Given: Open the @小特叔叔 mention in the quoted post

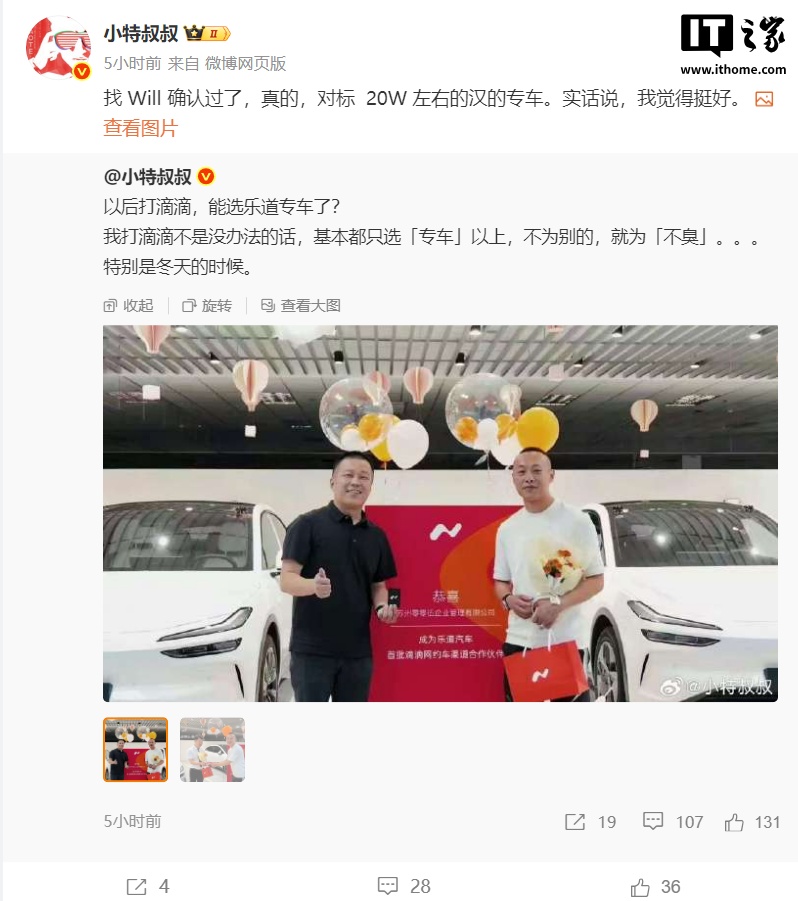Looking at the screenshot, I should click(147, 177).
